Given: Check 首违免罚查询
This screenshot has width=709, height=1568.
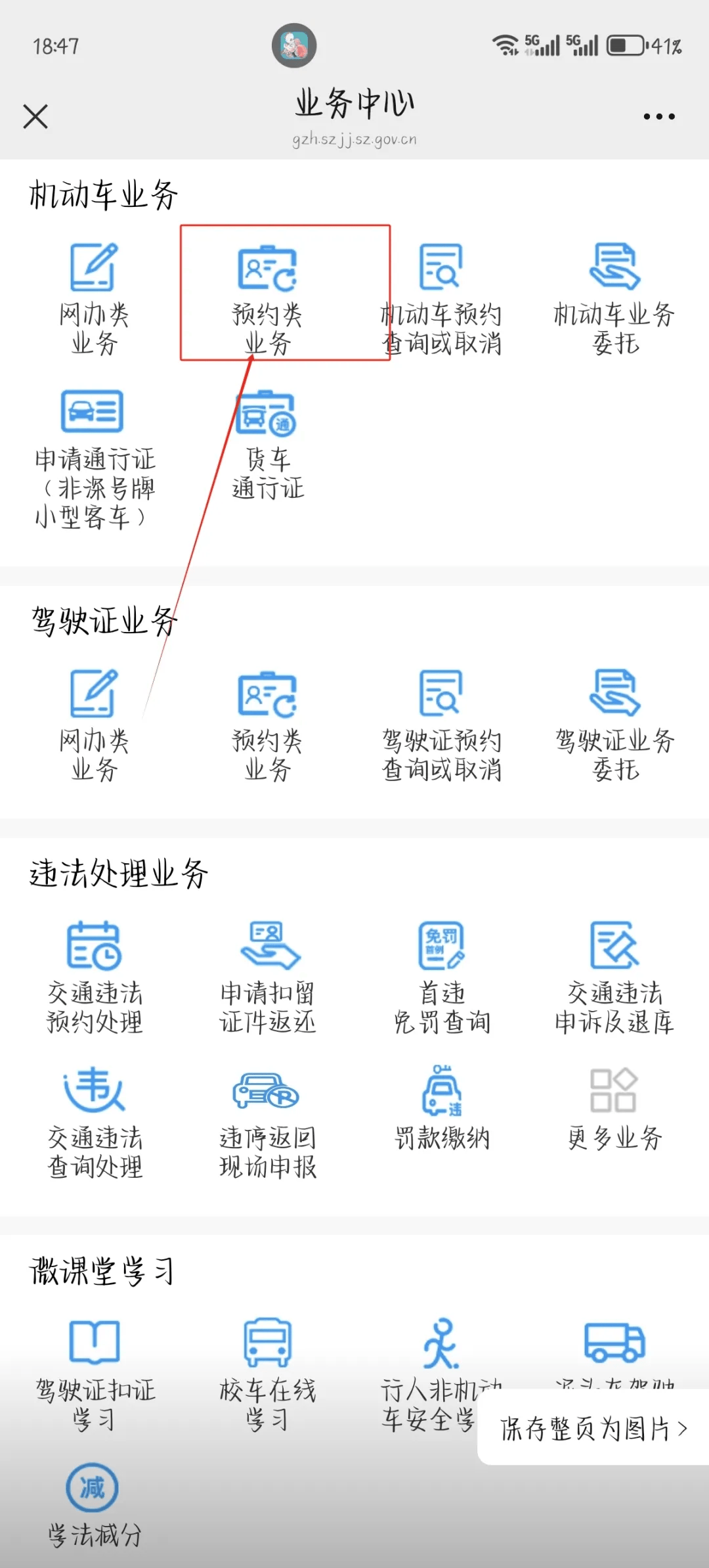Looking at the screenshot, I should [441, 975].
